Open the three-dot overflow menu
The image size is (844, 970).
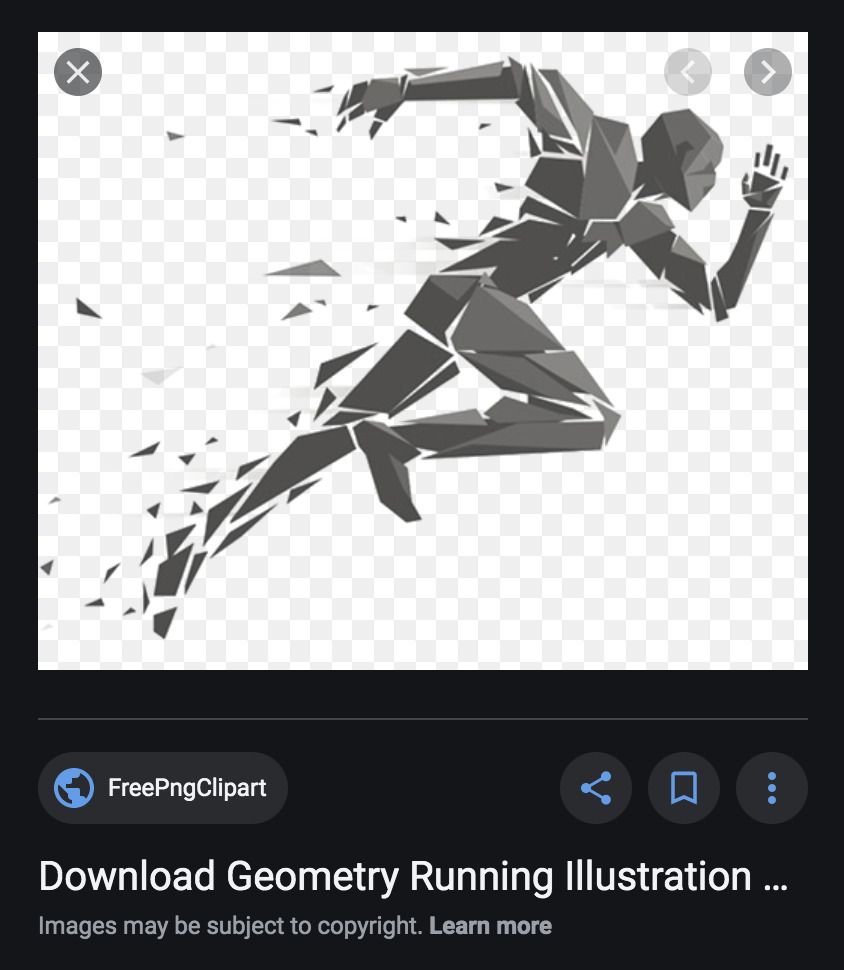point(771,788)
